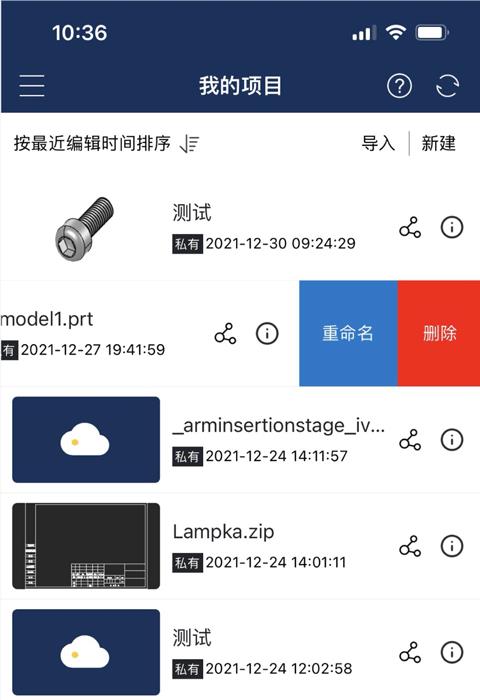Share the 测试 project dated 2021-12-30
480x700 pixels.
(410, 228)
